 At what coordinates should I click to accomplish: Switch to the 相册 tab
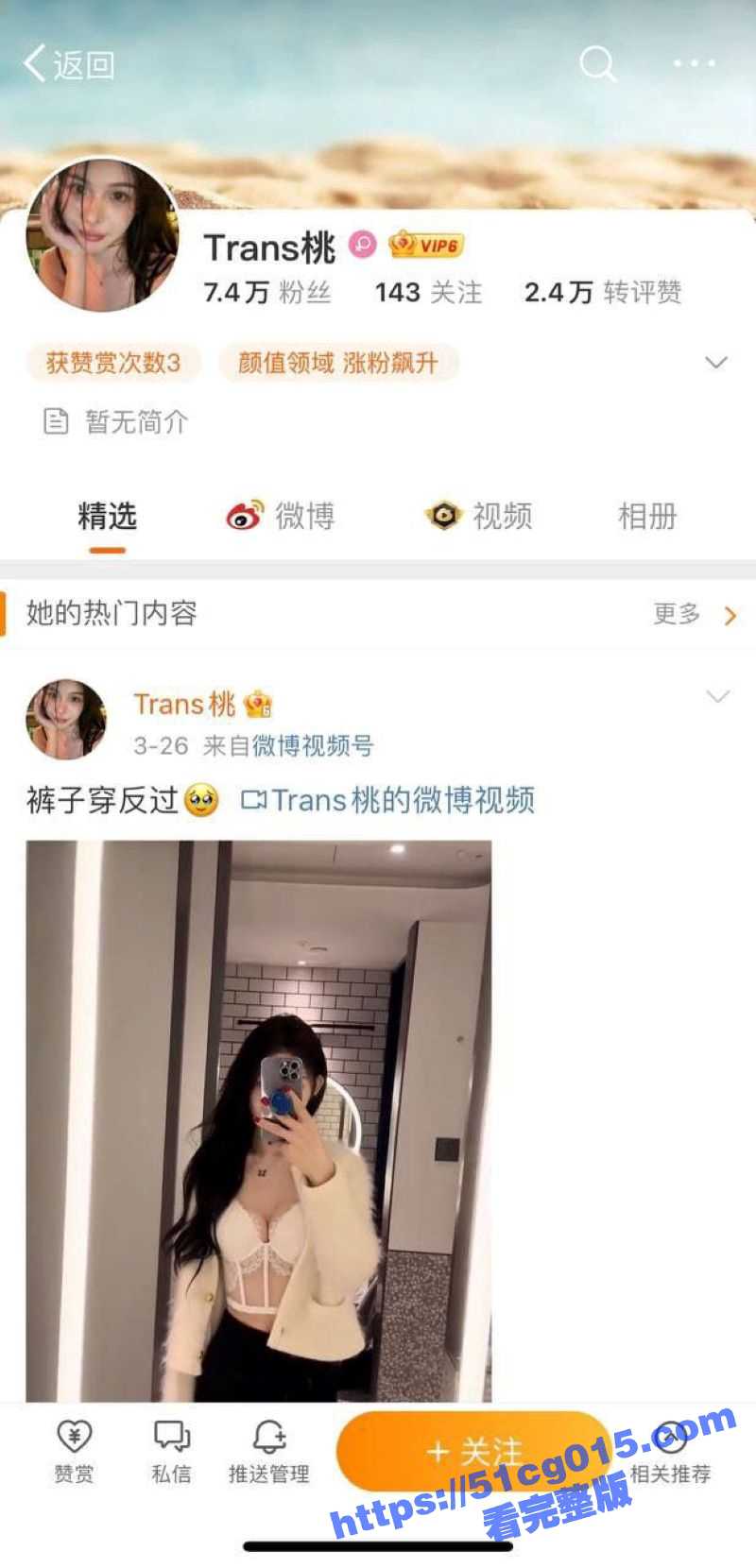point(646,517)
